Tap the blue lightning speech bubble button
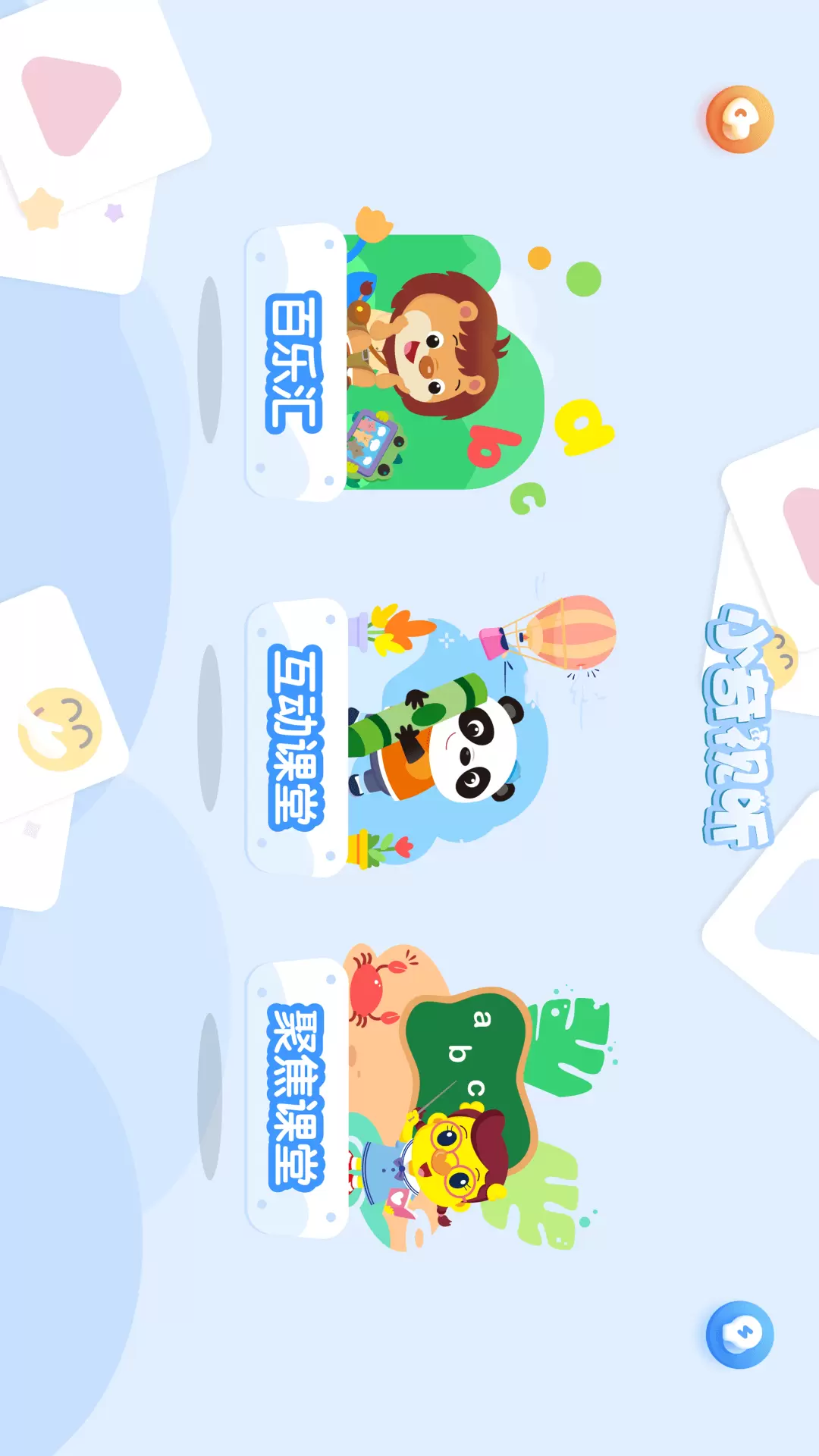 pyautogui.click(x=739, y=1335)
